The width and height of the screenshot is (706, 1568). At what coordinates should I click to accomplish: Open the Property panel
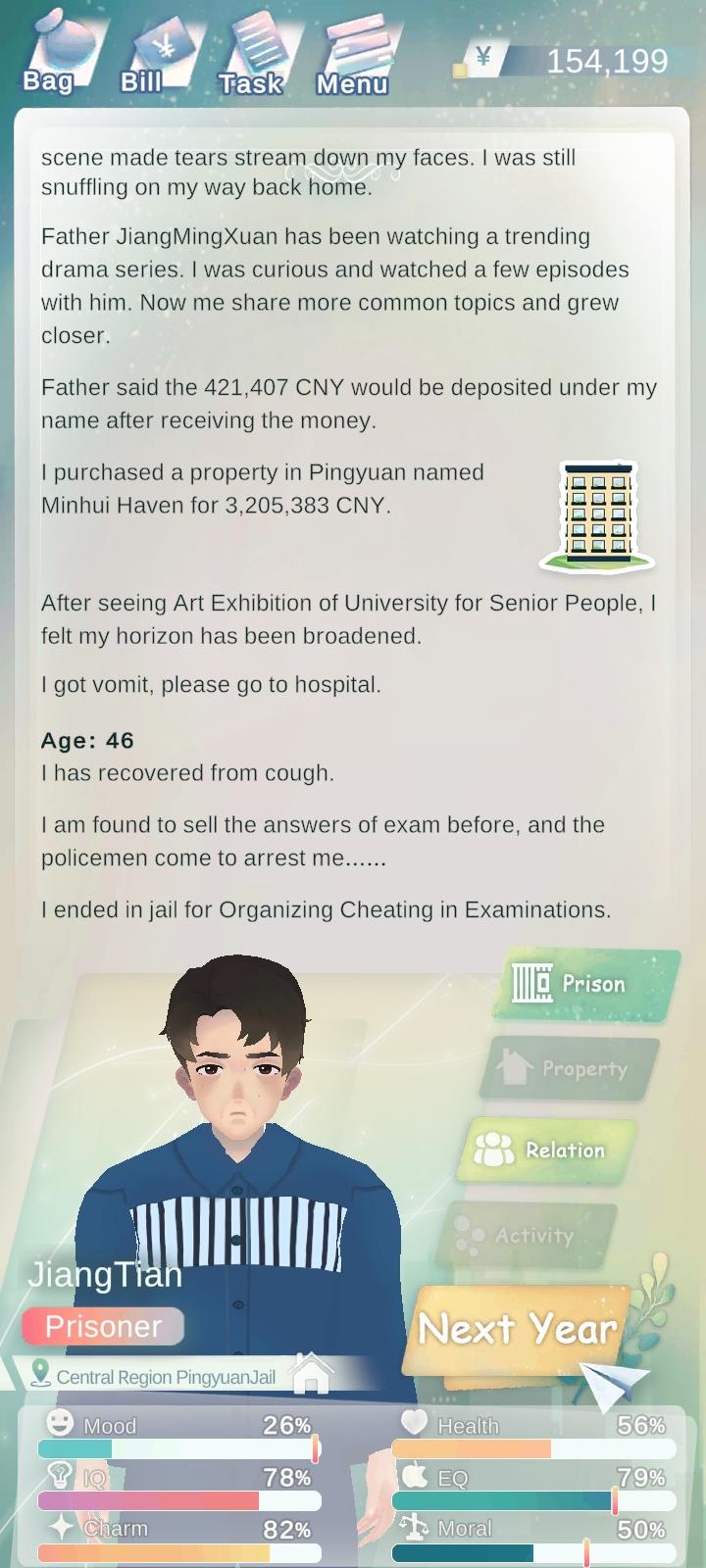[x=569, y=1068]
